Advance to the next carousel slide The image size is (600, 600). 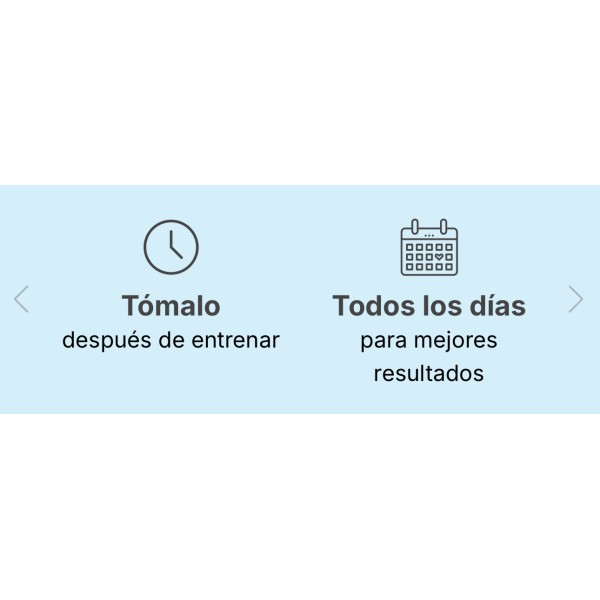pos(575,299)
